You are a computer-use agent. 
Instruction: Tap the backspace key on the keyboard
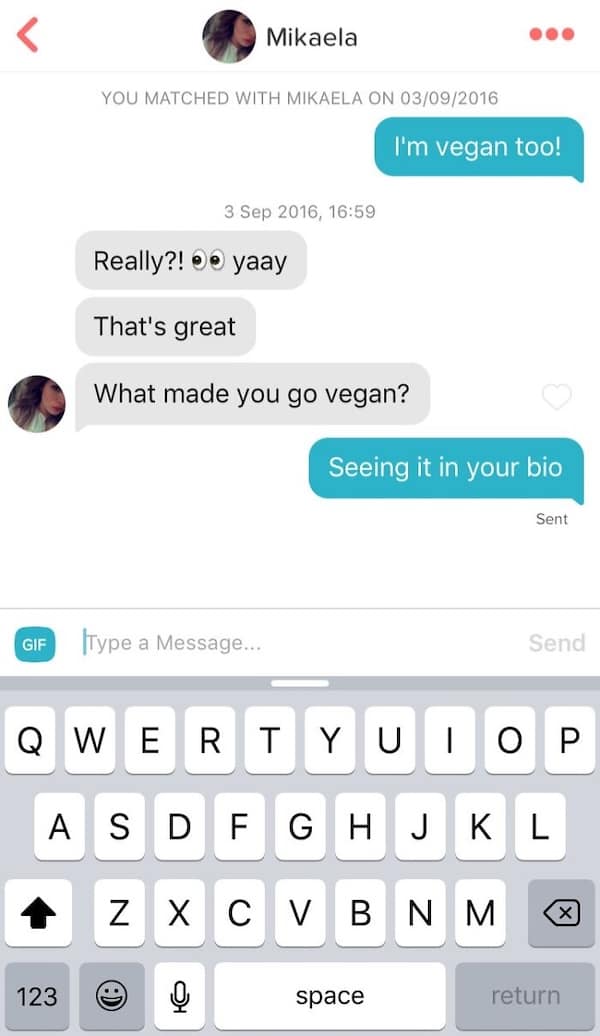pyautogui.click(x=561, y=913)
